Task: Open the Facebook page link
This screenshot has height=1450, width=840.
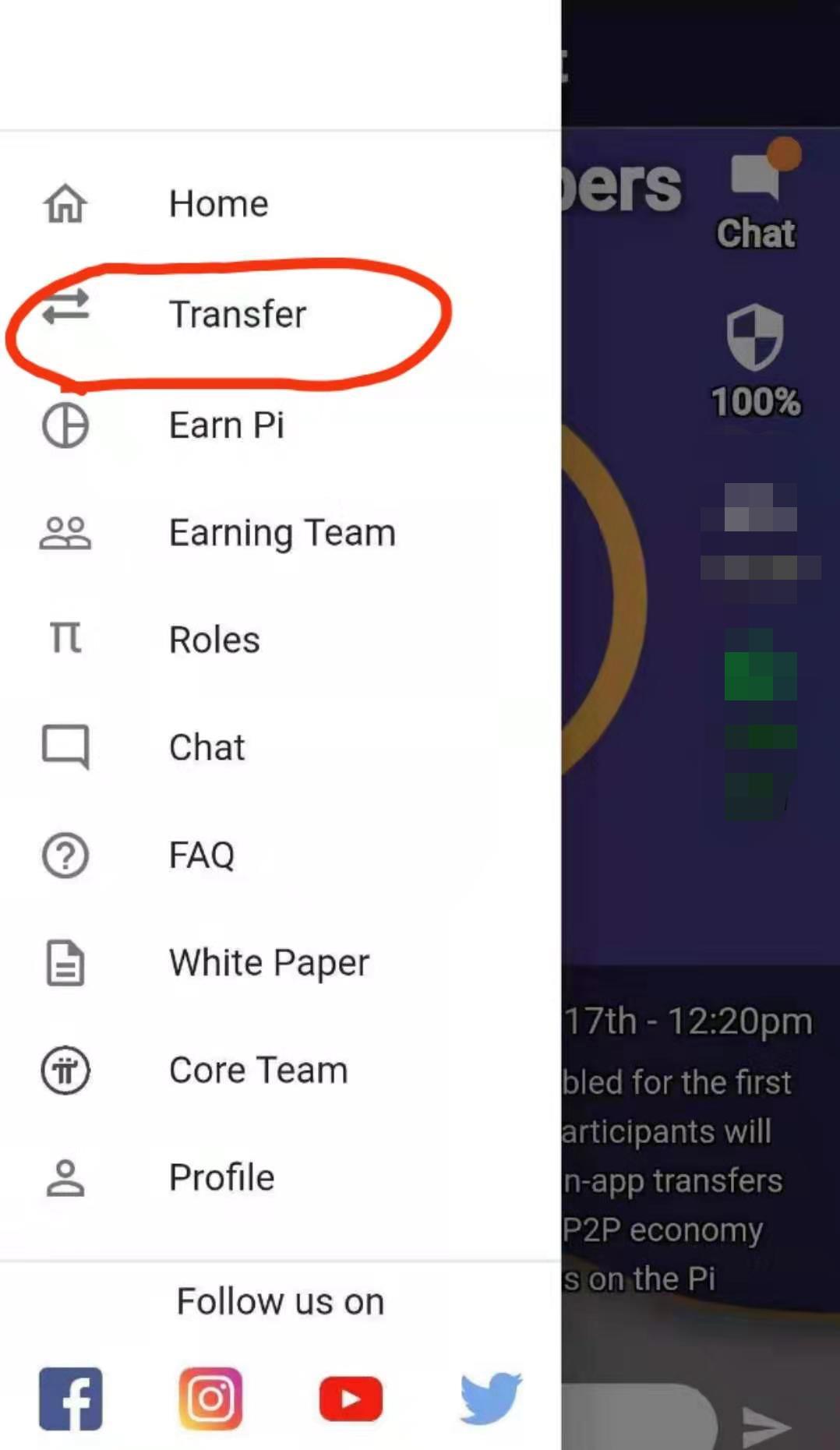Action: coord(71,1399)
